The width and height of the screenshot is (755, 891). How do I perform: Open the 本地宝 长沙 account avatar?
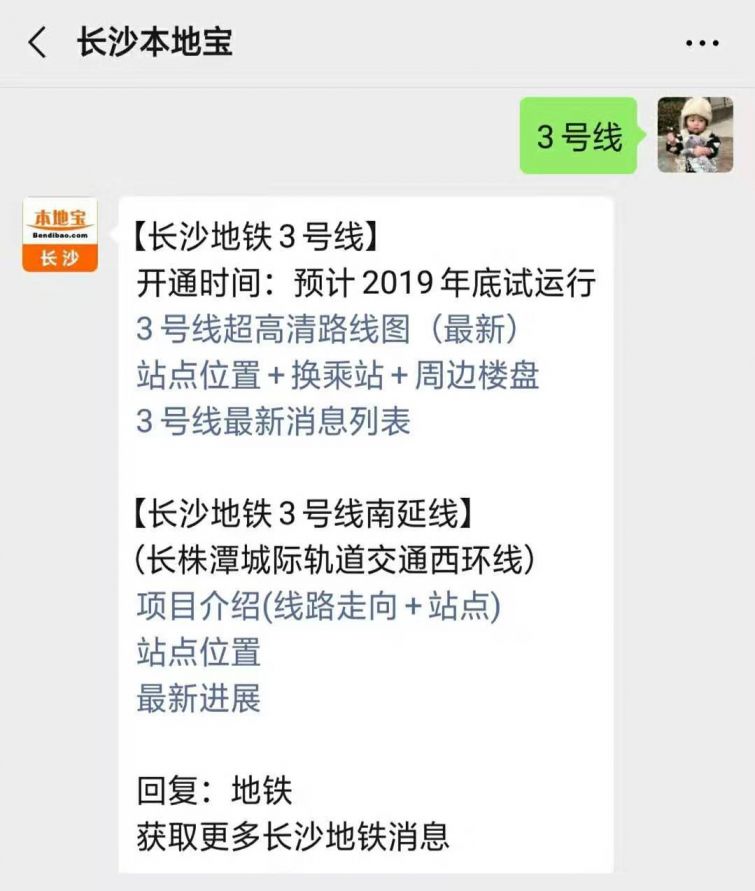60,234
